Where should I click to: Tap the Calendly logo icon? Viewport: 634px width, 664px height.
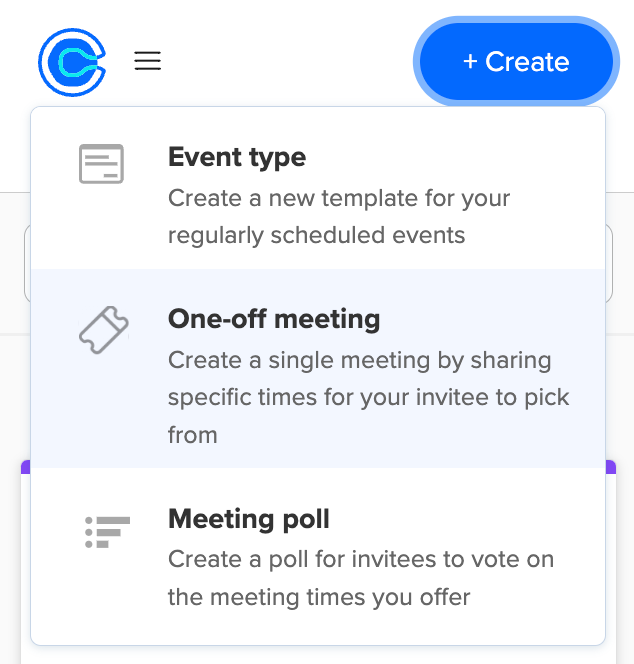[71, 62]
